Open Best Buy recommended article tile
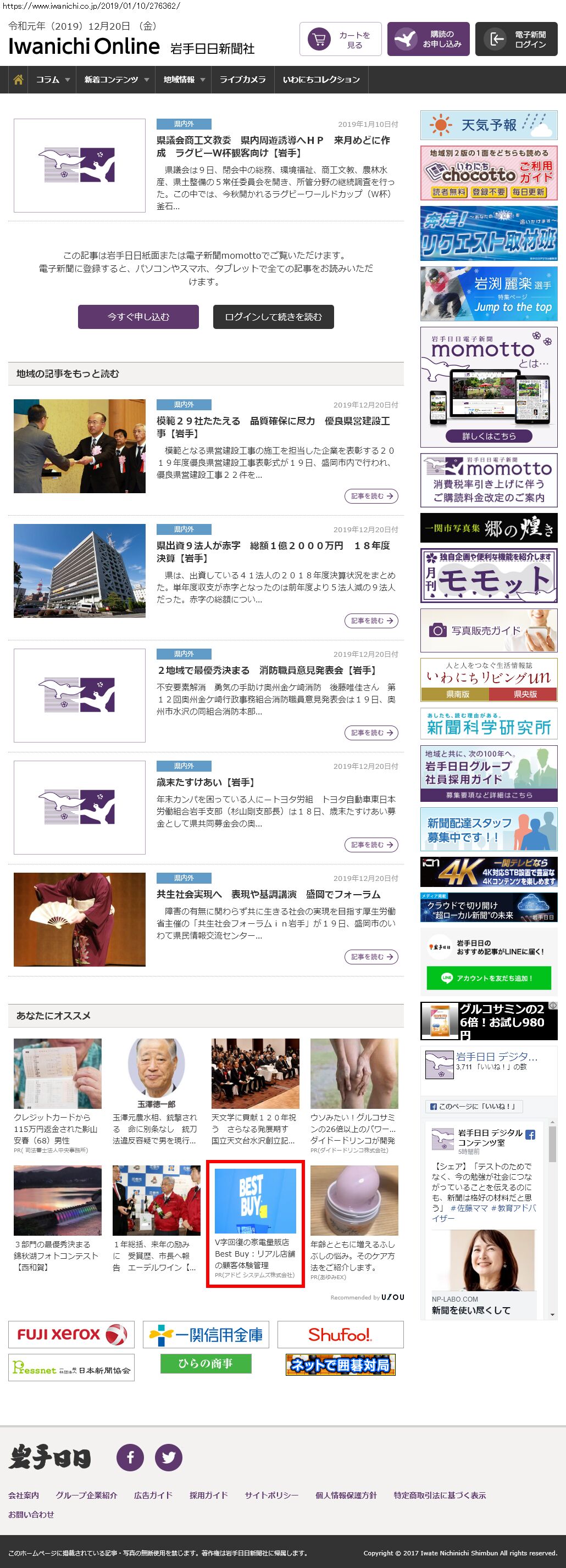The height and width of the screenshot is (1568, 566). (256, 1224)
